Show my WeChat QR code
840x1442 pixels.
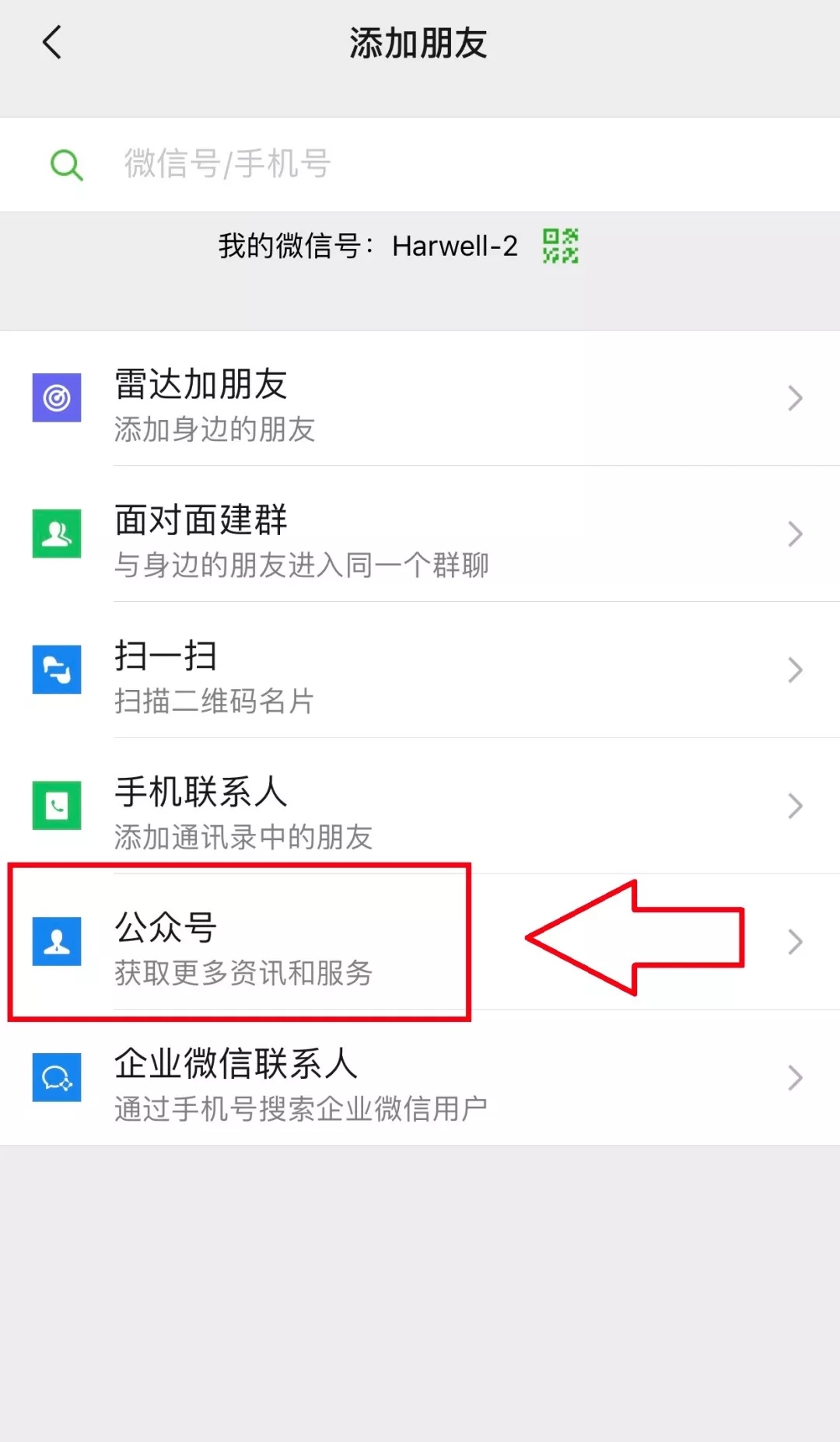pyautogui.click(x=560, y=246)
